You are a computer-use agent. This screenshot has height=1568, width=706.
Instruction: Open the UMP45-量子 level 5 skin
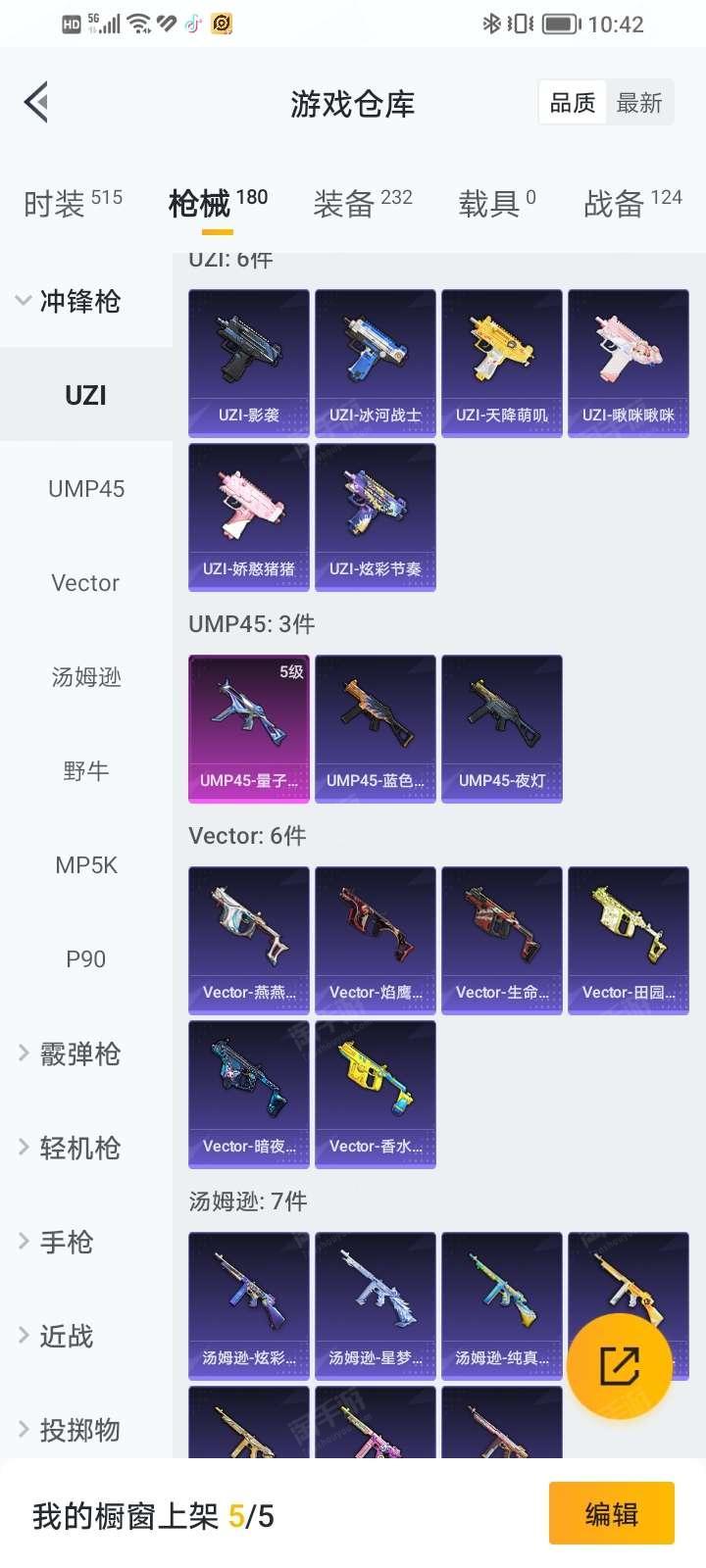249,729
